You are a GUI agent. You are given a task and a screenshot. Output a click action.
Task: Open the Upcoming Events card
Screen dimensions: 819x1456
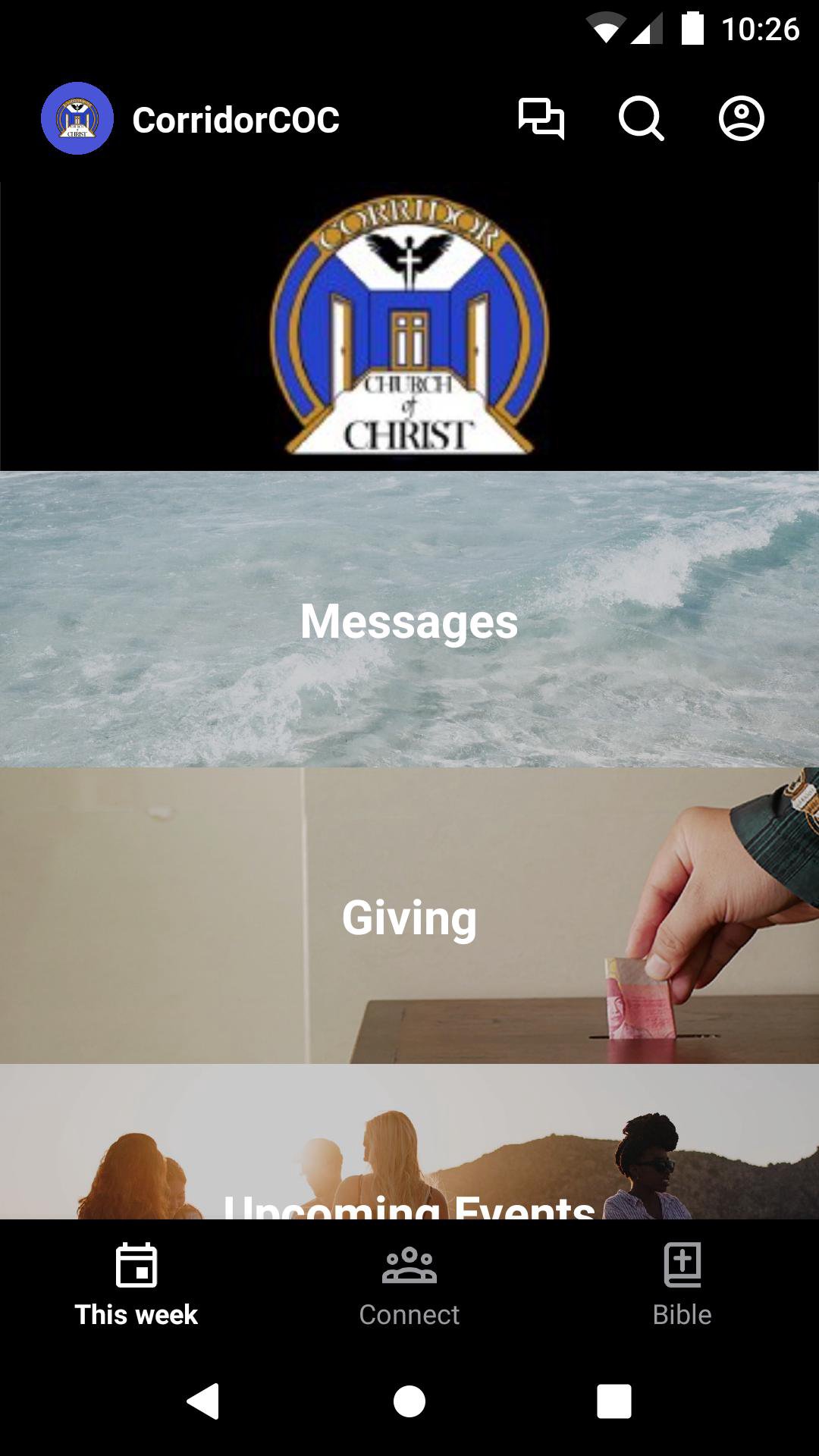pos(409,1145)
